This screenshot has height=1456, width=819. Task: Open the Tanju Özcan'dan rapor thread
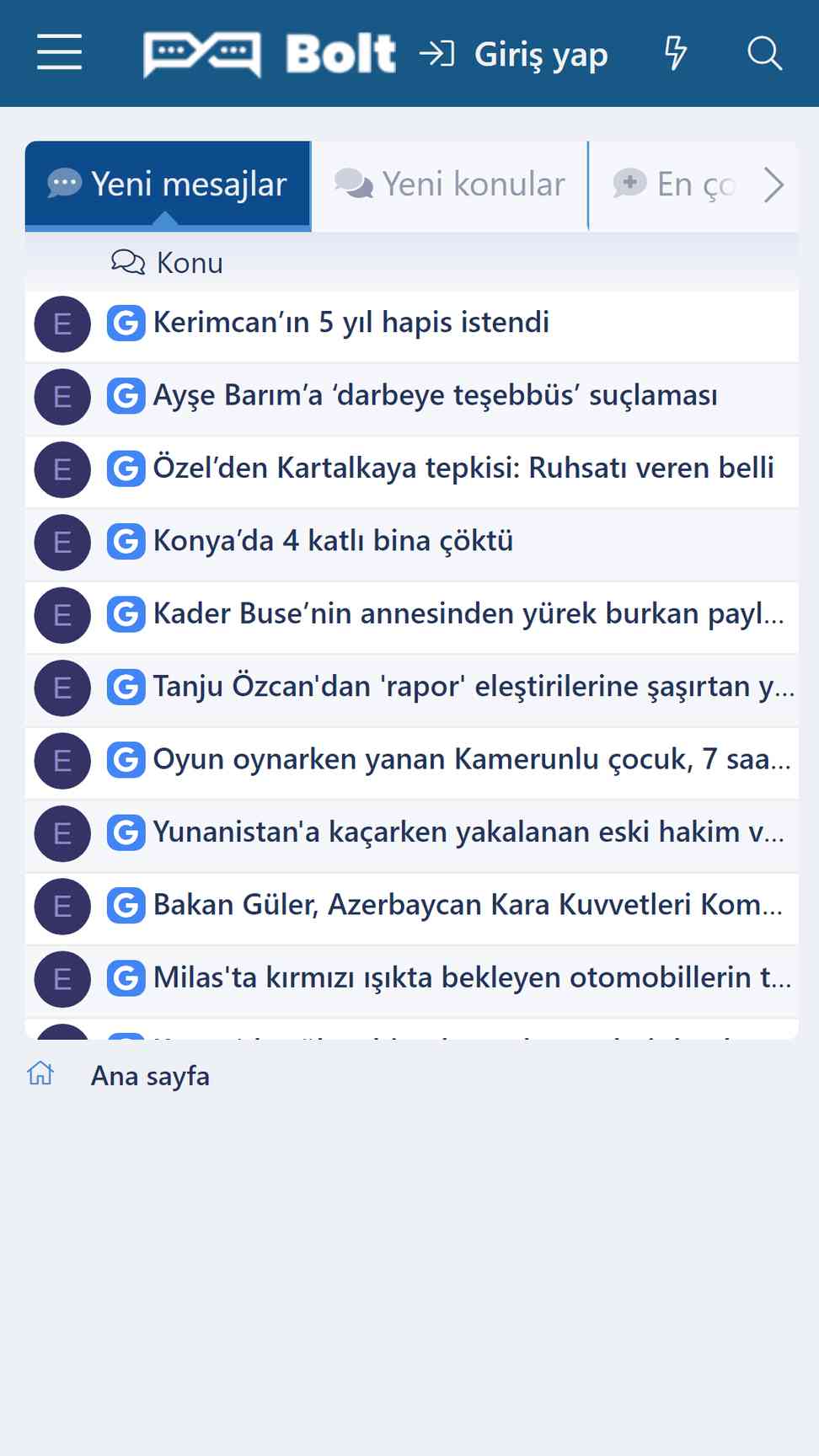tap(474, 687)
